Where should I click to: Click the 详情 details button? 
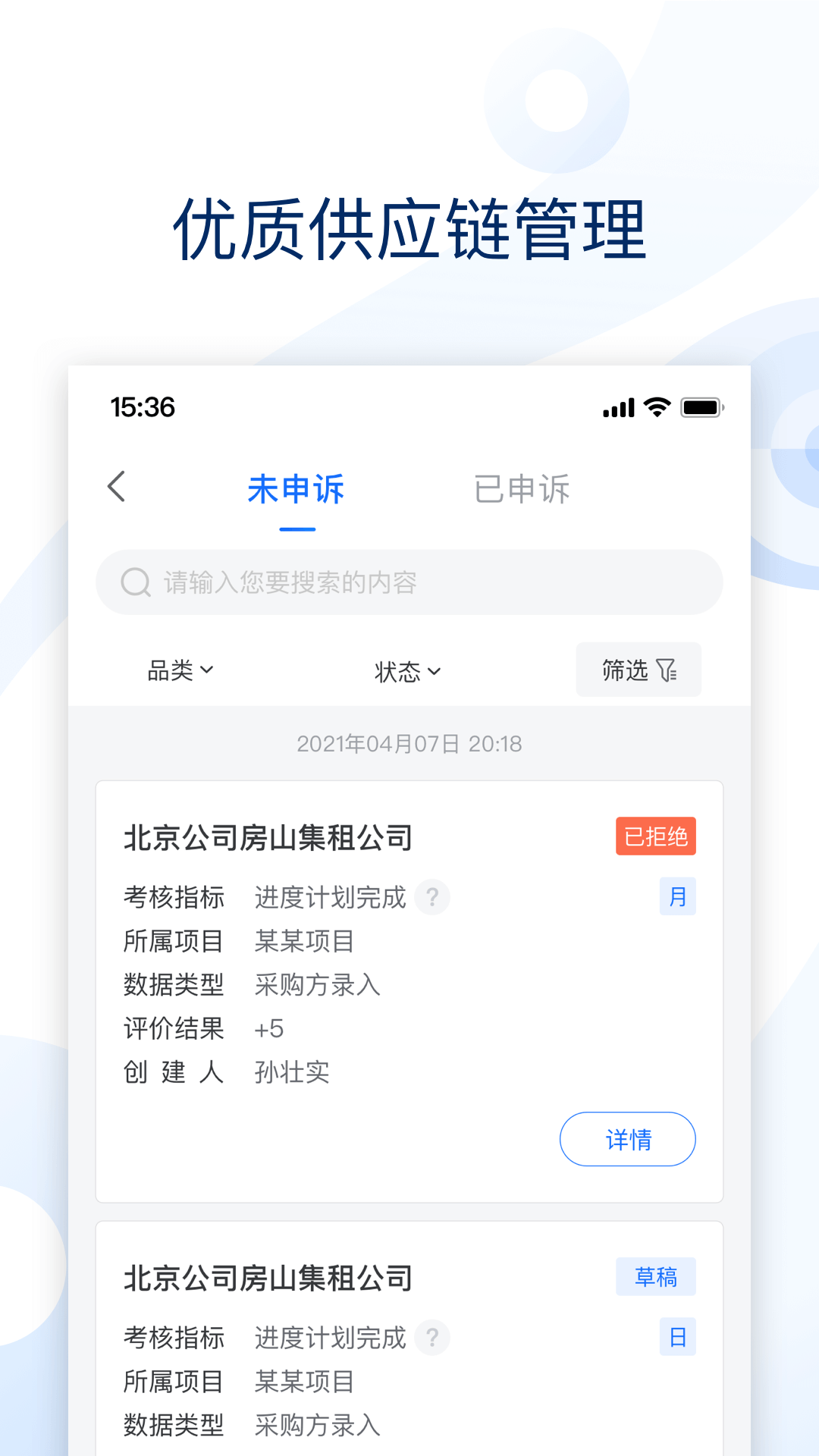(627, 1139)
